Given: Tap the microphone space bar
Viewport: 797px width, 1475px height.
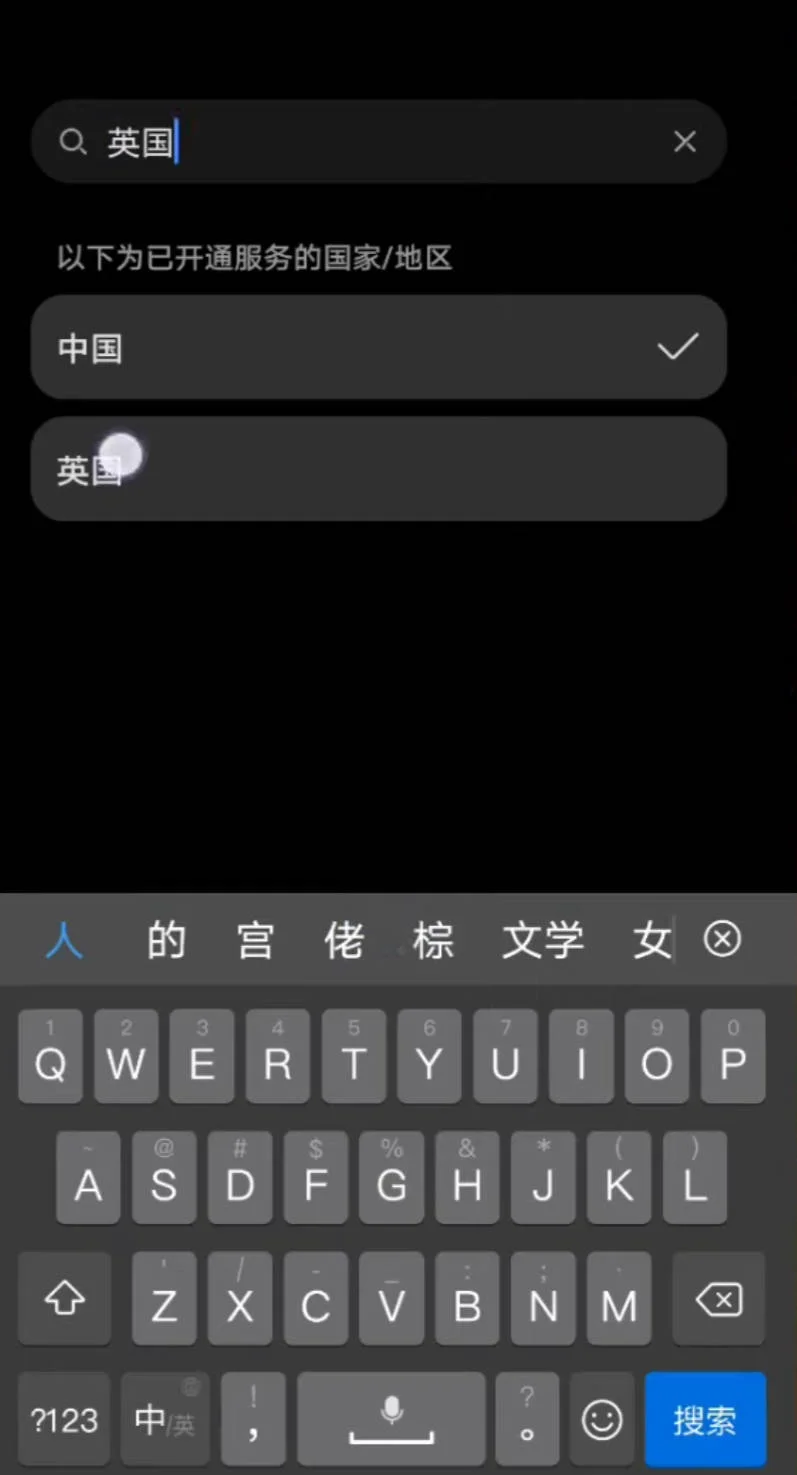Looking at the screenshot, I should point(391,1419).
